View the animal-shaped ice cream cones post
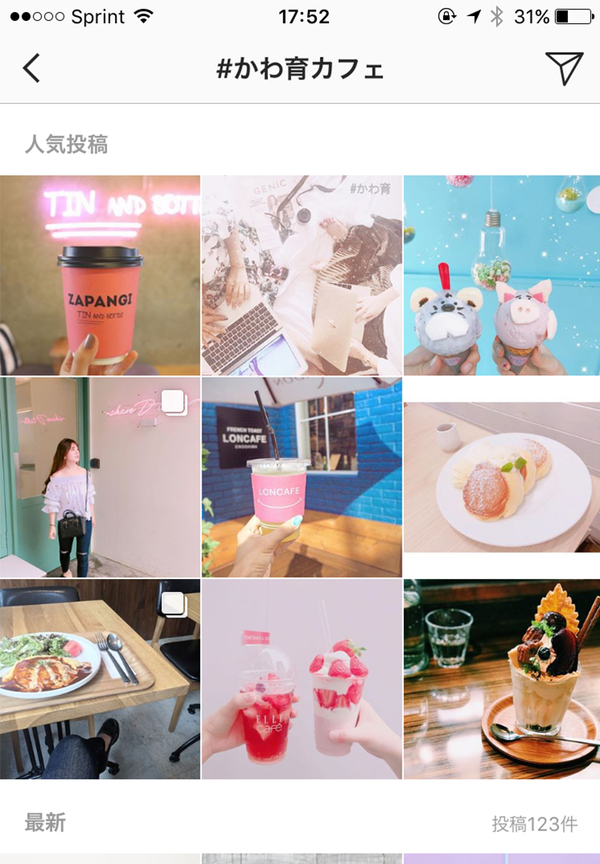The height and width of the screenshot is (864, 600). pyautogui.click(x=502, y=276)
